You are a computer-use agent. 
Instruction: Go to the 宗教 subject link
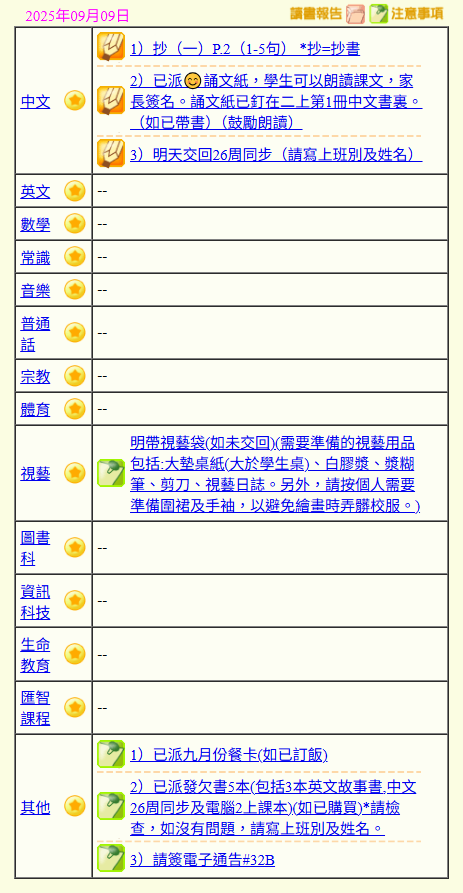tap(35, 376)
